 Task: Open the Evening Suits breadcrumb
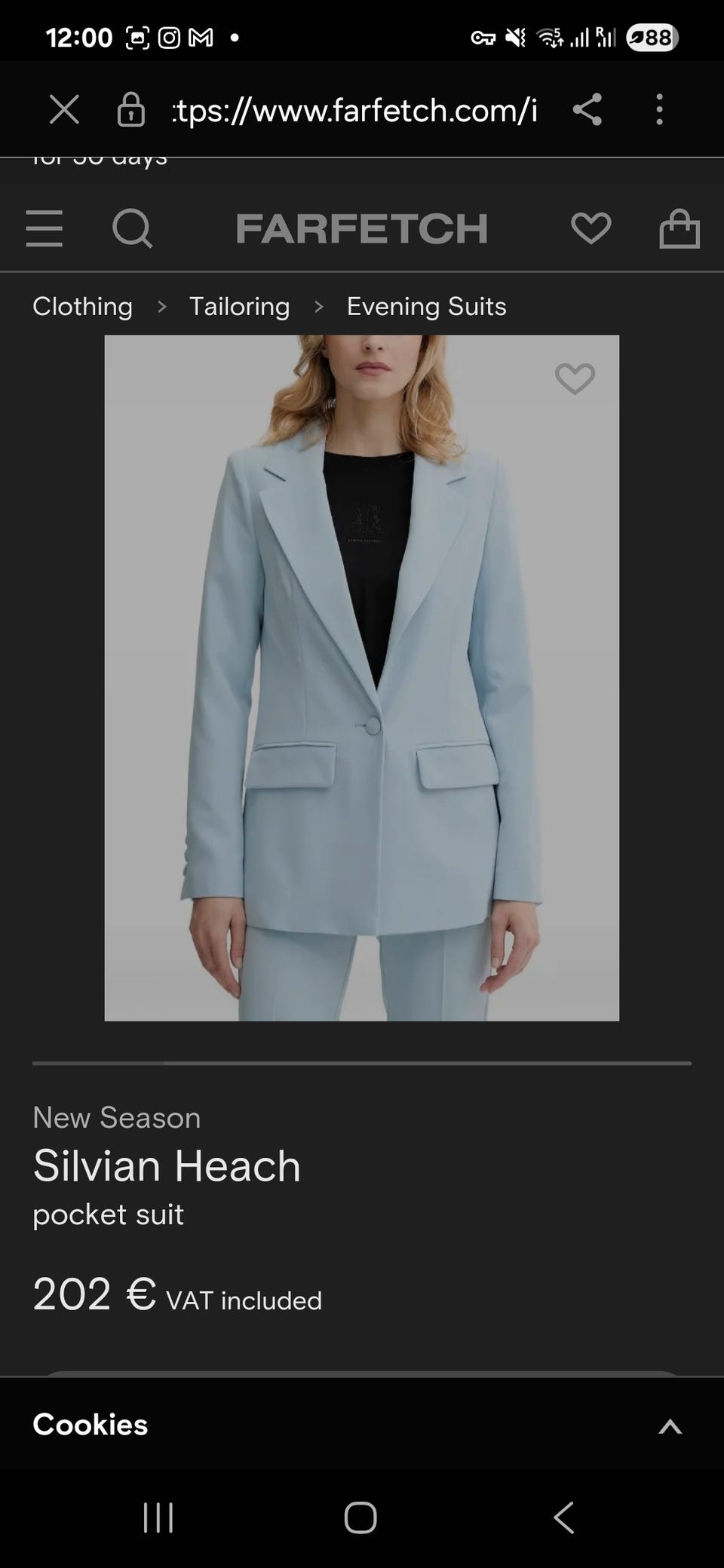[426, 307]
